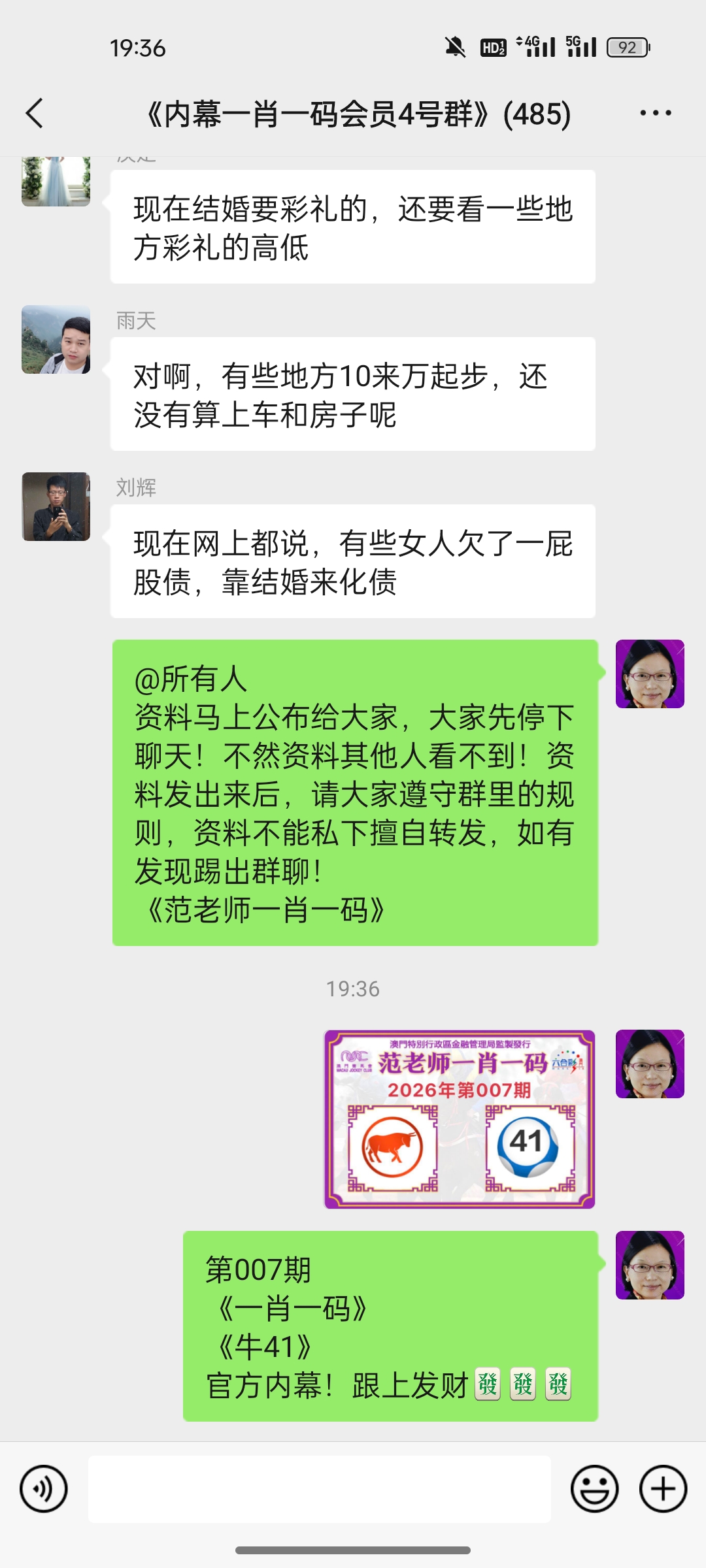Go back from the group chat
The height and width of the screenshot is (1568, 706).
35,114
